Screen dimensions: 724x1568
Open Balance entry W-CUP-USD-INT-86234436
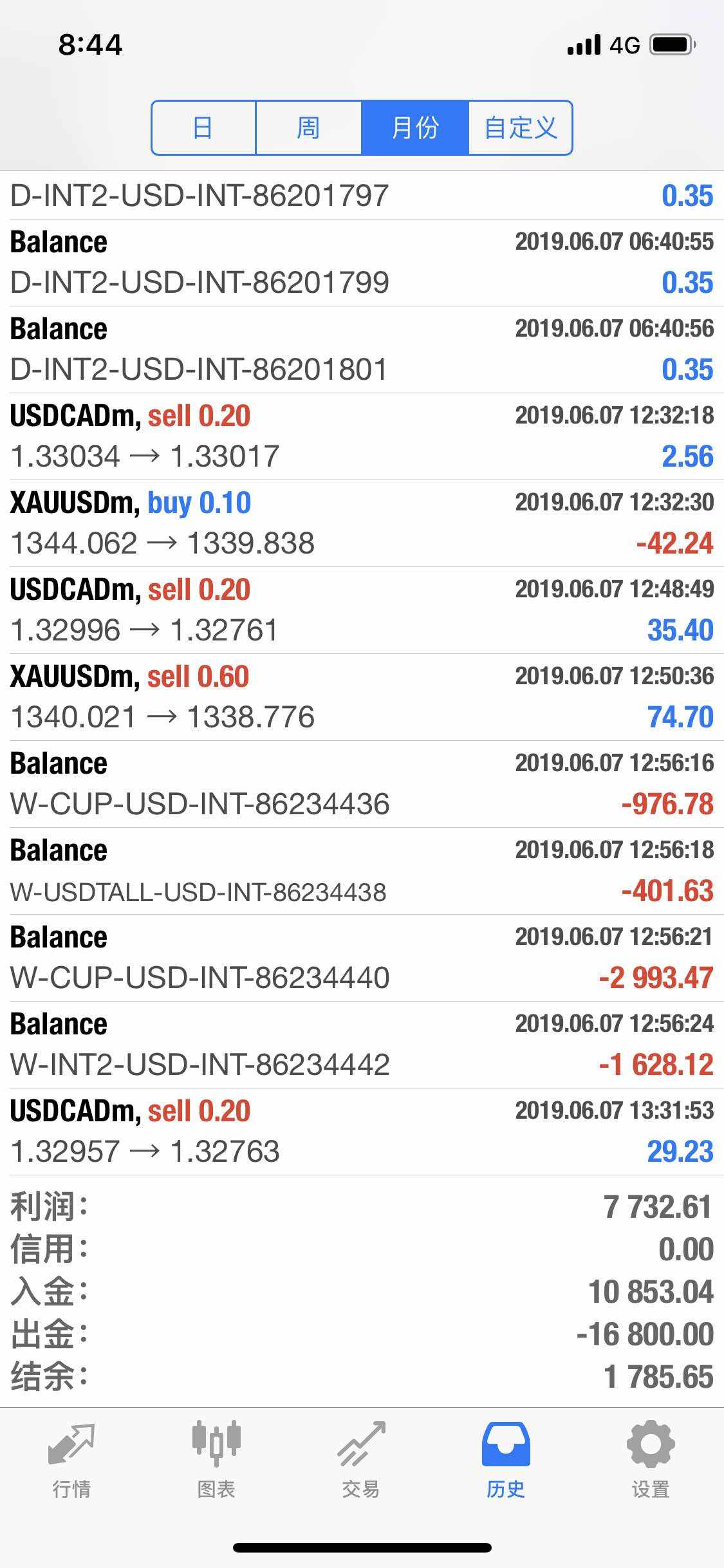362,784
